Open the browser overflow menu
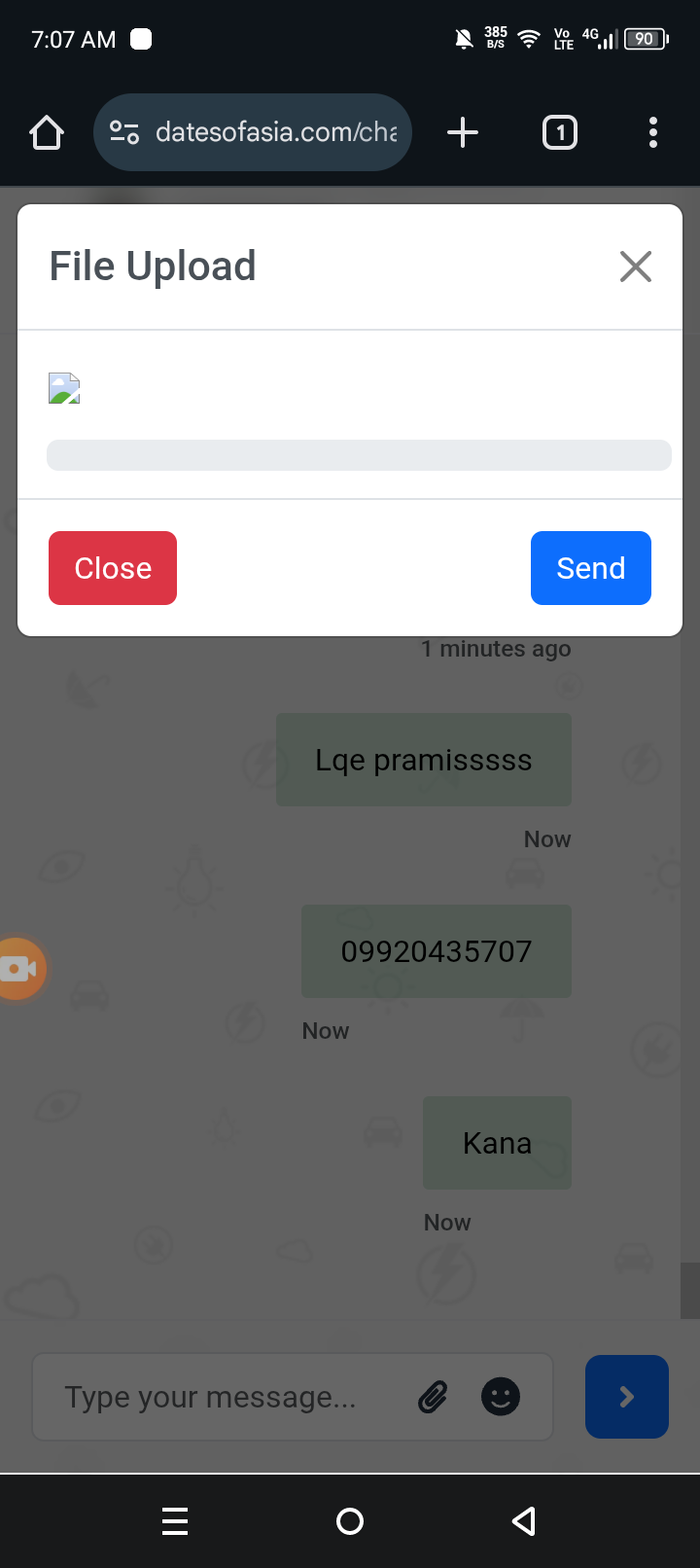Image resolution: width=700 pixels, height=1568 pixels. 652,132
